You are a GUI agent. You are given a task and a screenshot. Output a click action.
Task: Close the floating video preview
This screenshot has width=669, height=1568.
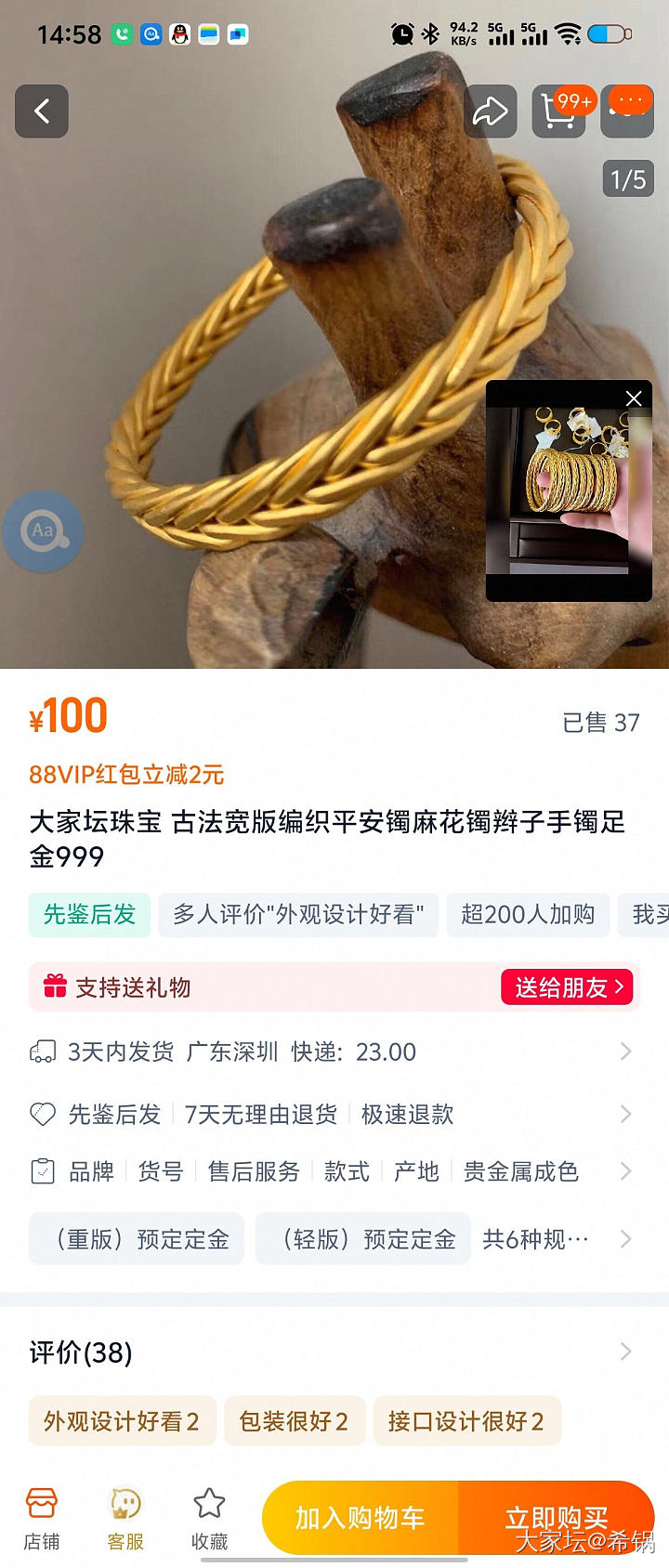(x=634, y=399)
